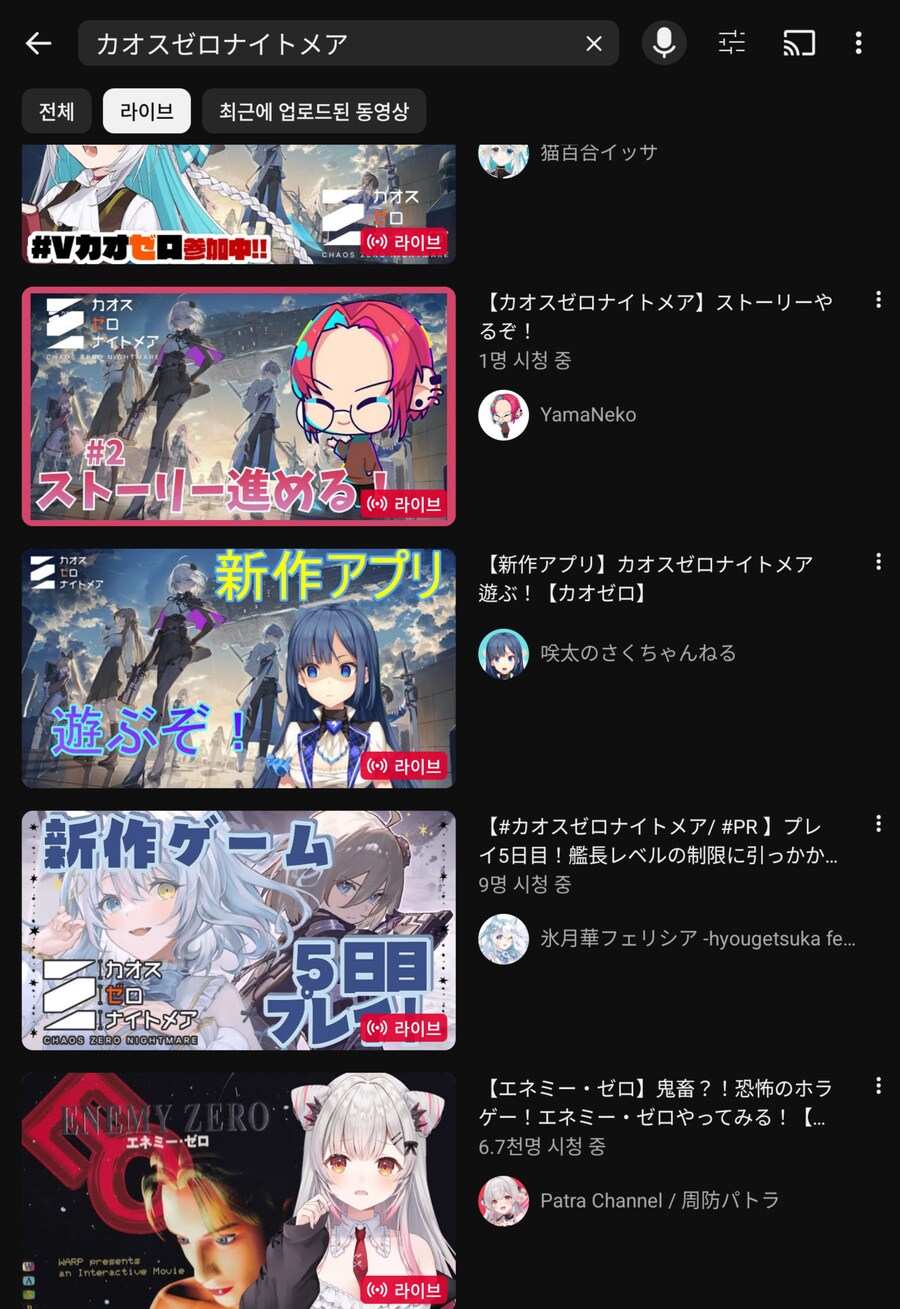Image resolution: width=900 pixels, height=1309 pixels.
Task: Visit the 猫百合イッサ channel avatar
Action: click(503, 155)
